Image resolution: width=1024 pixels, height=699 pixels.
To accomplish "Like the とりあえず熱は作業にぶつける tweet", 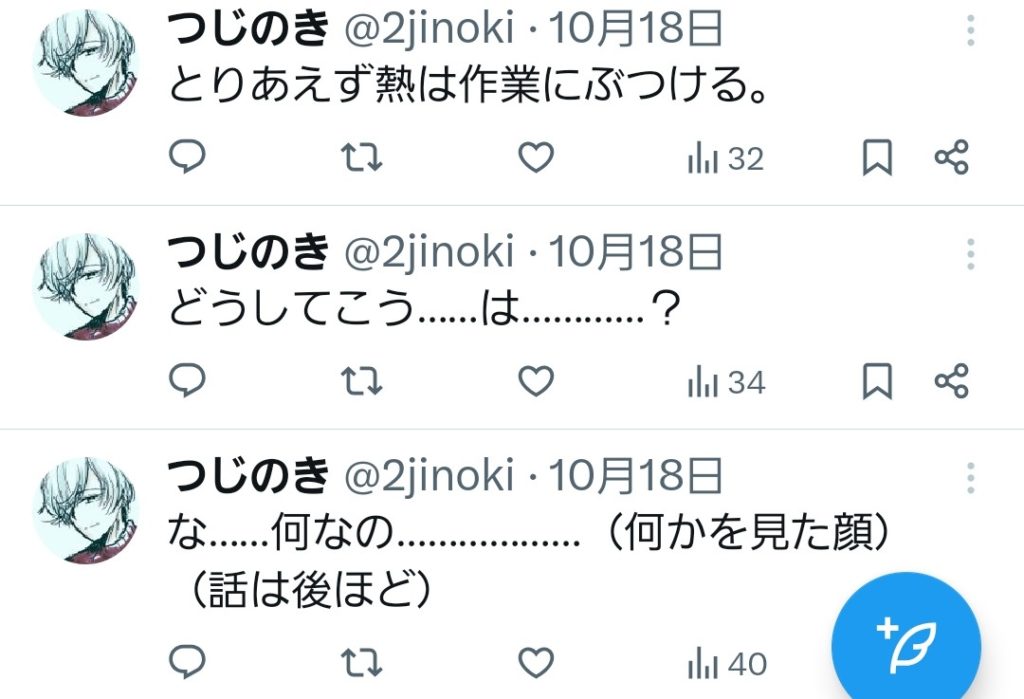I will [537, 158].
